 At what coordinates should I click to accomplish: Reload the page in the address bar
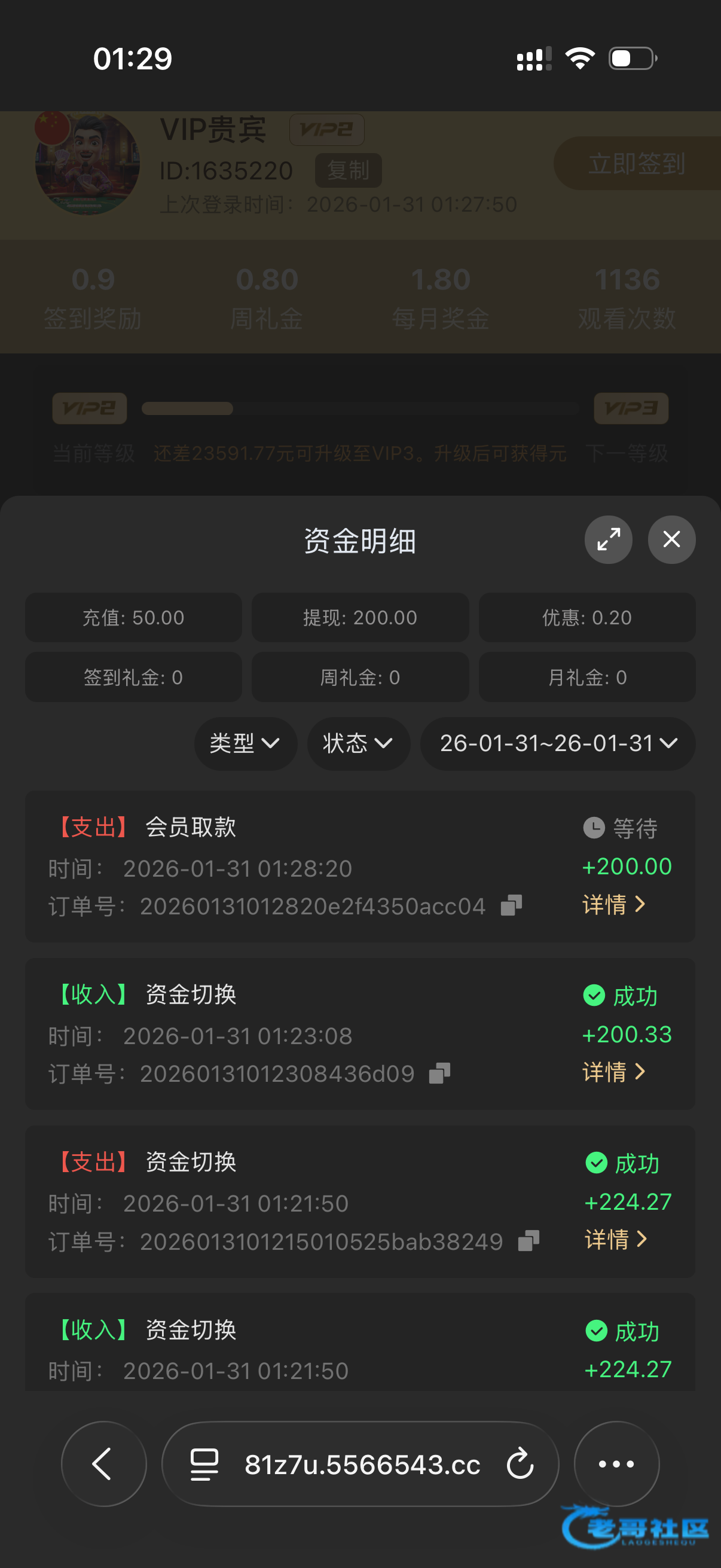520,1463
